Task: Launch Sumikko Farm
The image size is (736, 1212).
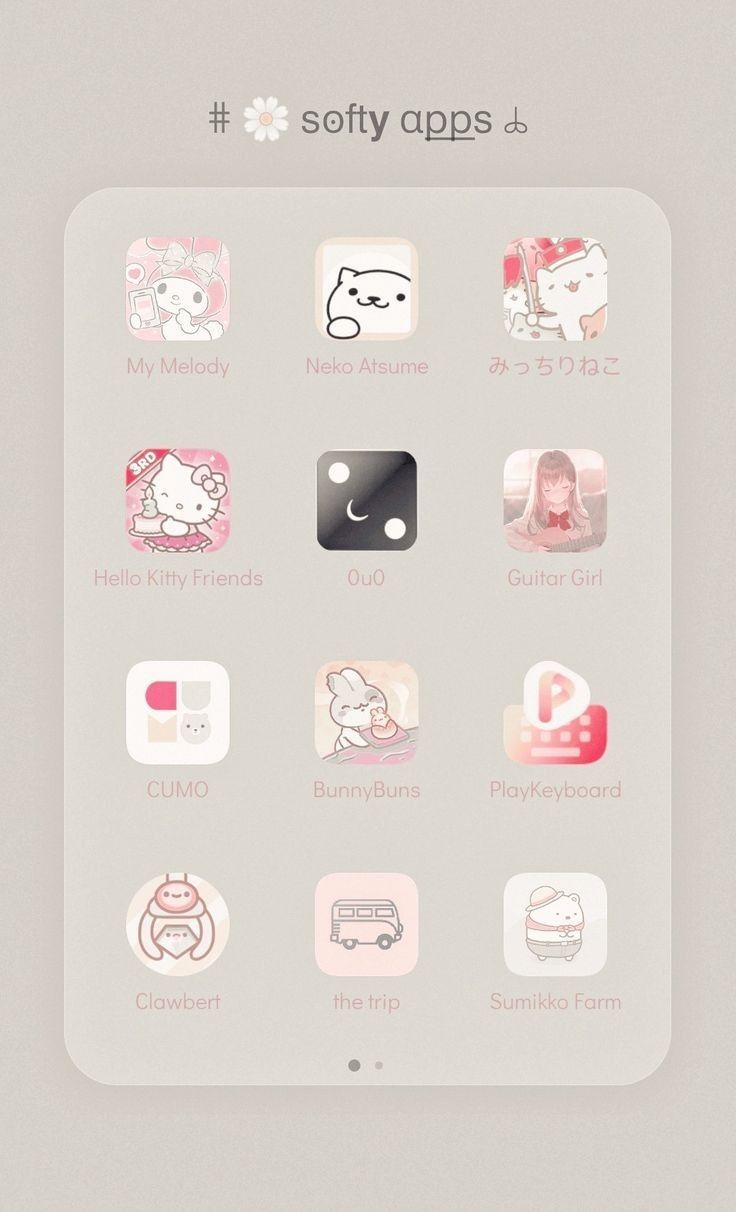Action: [x=555, y=924]
